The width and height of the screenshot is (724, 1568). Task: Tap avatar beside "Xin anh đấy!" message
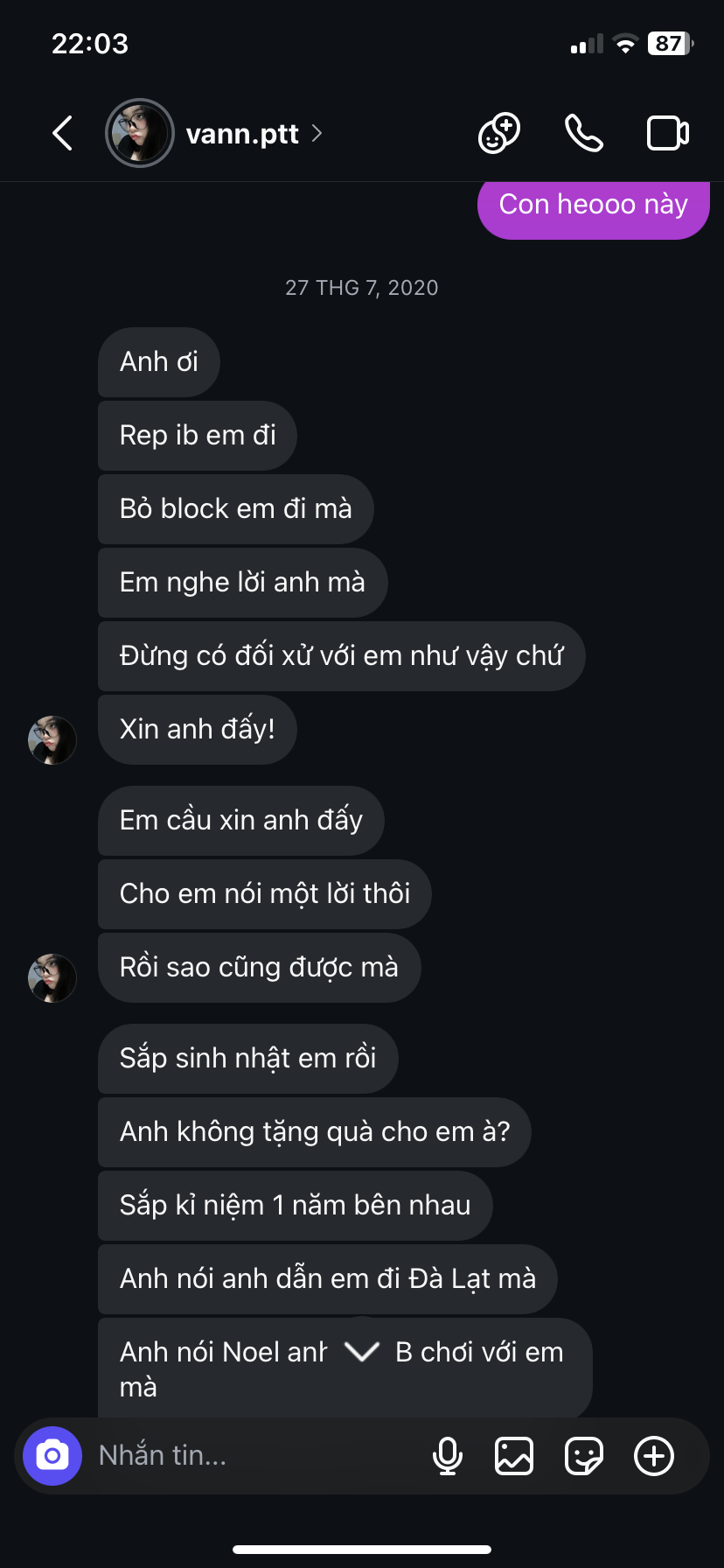(x=52, y=740)
